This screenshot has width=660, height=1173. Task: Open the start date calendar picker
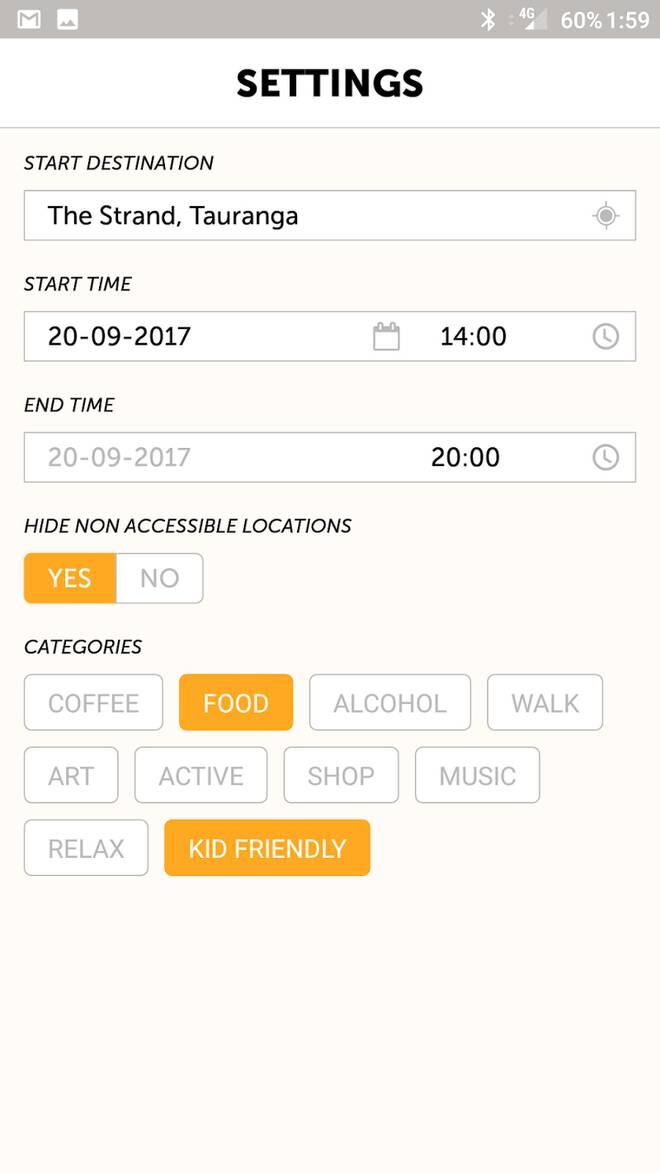(x=386, y=337)
